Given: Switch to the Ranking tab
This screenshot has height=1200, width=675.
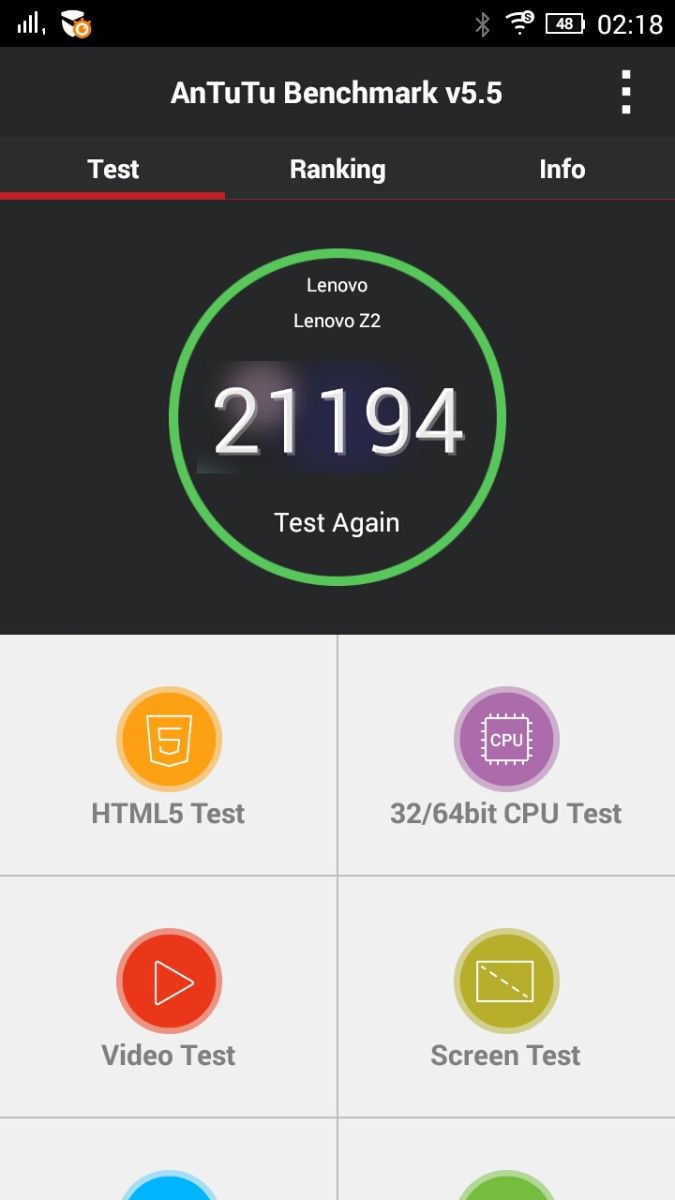Looking at the screenshot, I should pos(337,169).
